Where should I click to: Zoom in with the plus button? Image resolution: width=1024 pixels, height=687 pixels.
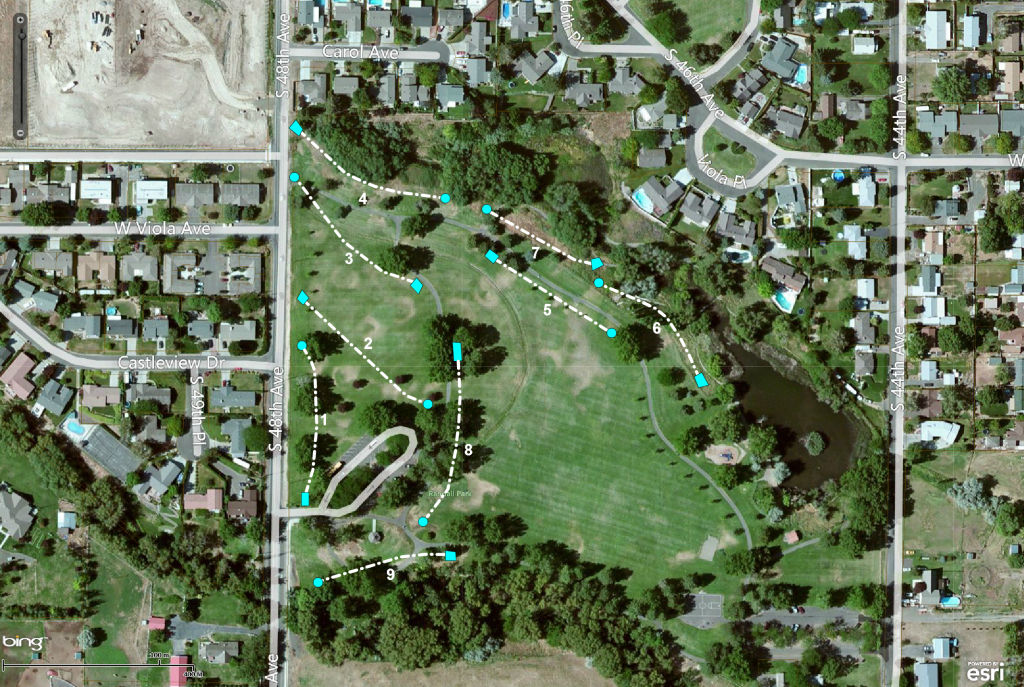pos(21,20)
